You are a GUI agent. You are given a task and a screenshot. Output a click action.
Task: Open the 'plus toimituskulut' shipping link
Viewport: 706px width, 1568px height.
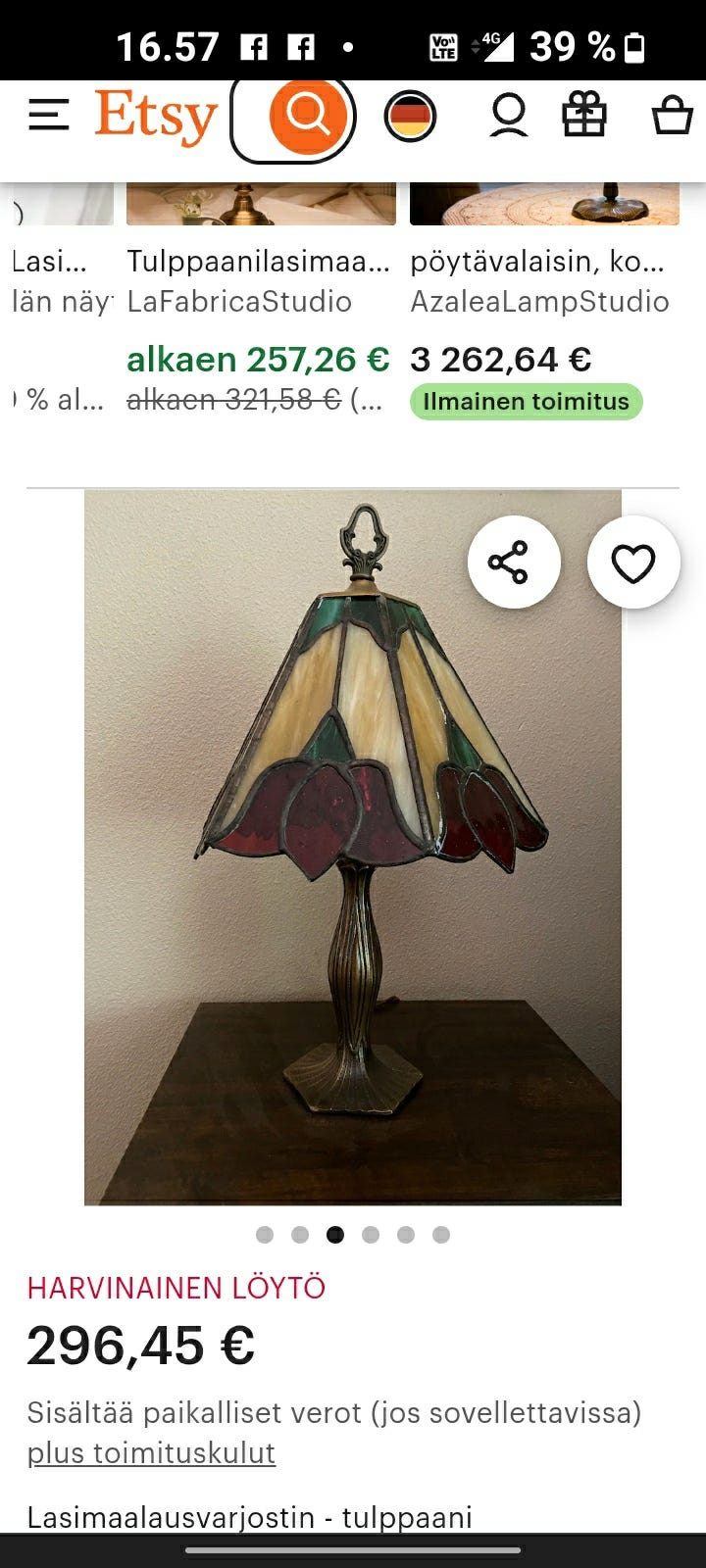(151, 1452)
